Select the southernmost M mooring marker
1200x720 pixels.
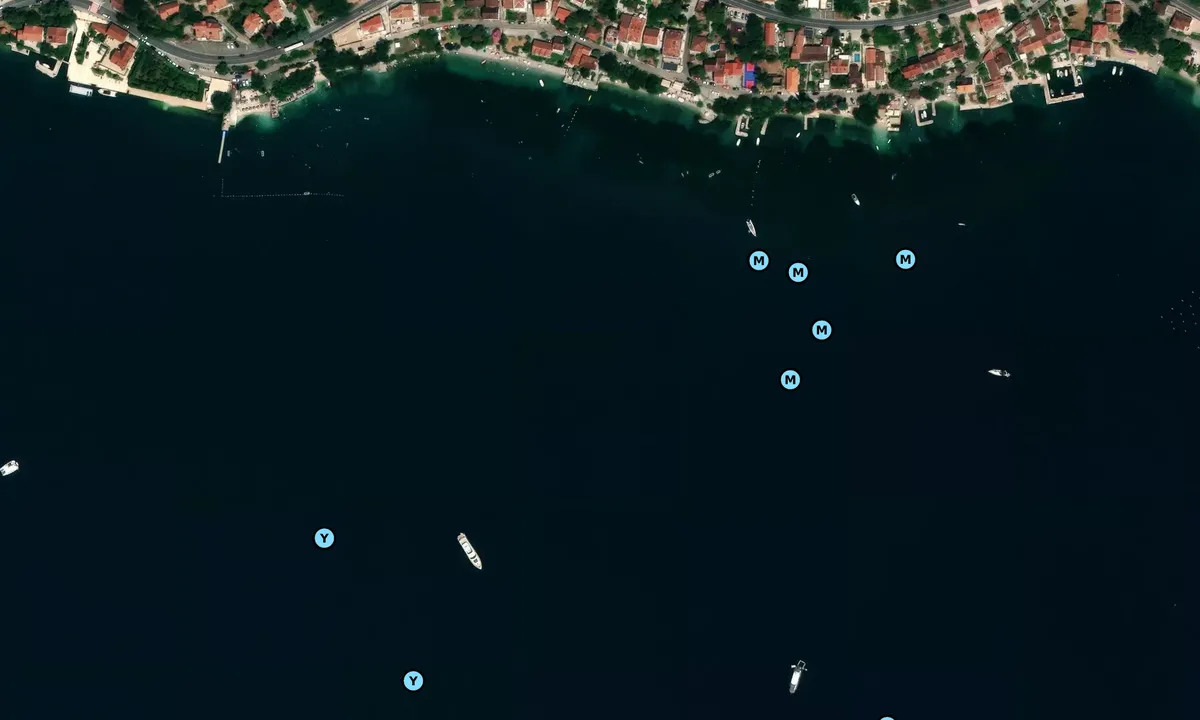[x=790, y=380]
